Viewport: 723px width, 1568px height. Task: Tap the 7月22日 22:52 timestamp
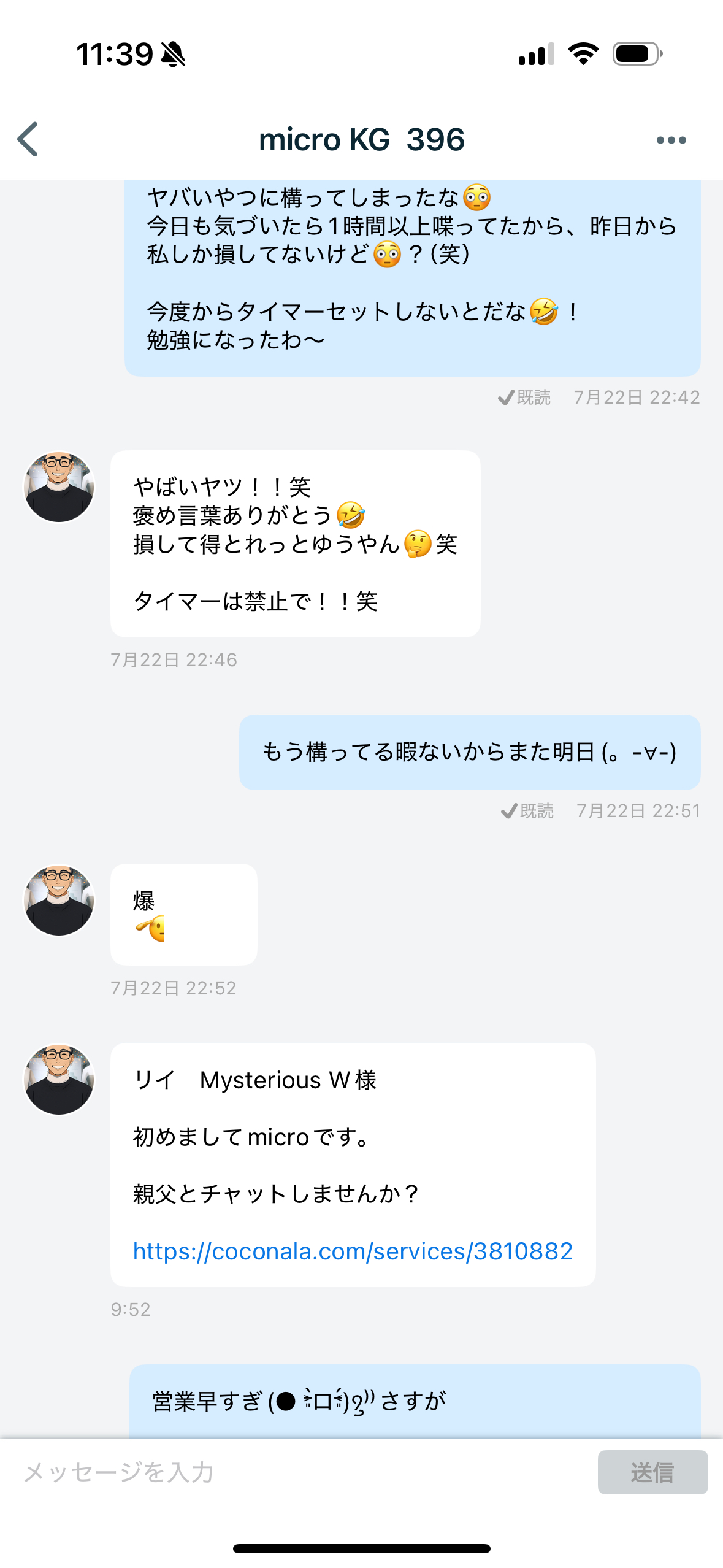(175, 988)
